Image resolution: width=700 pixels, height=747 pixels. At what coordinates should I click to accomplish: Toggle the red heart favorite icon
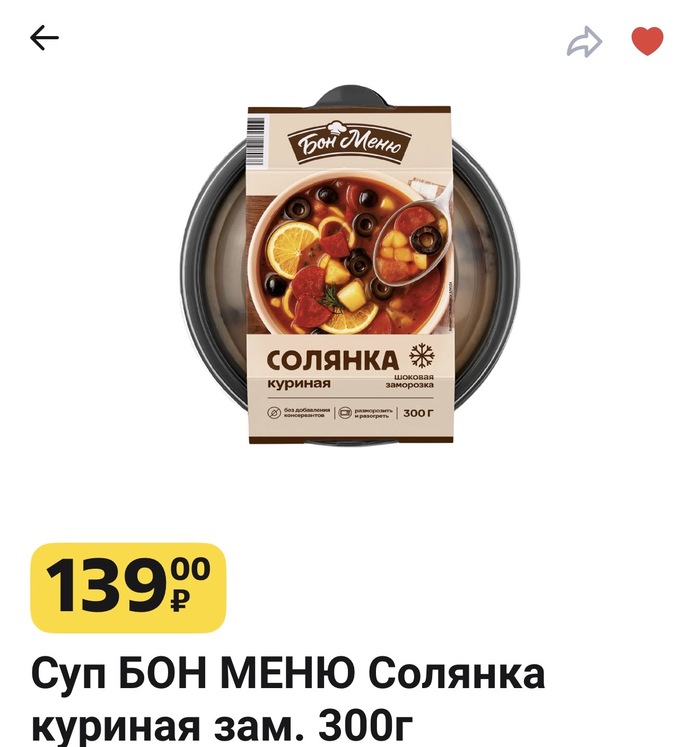point(647,41)
